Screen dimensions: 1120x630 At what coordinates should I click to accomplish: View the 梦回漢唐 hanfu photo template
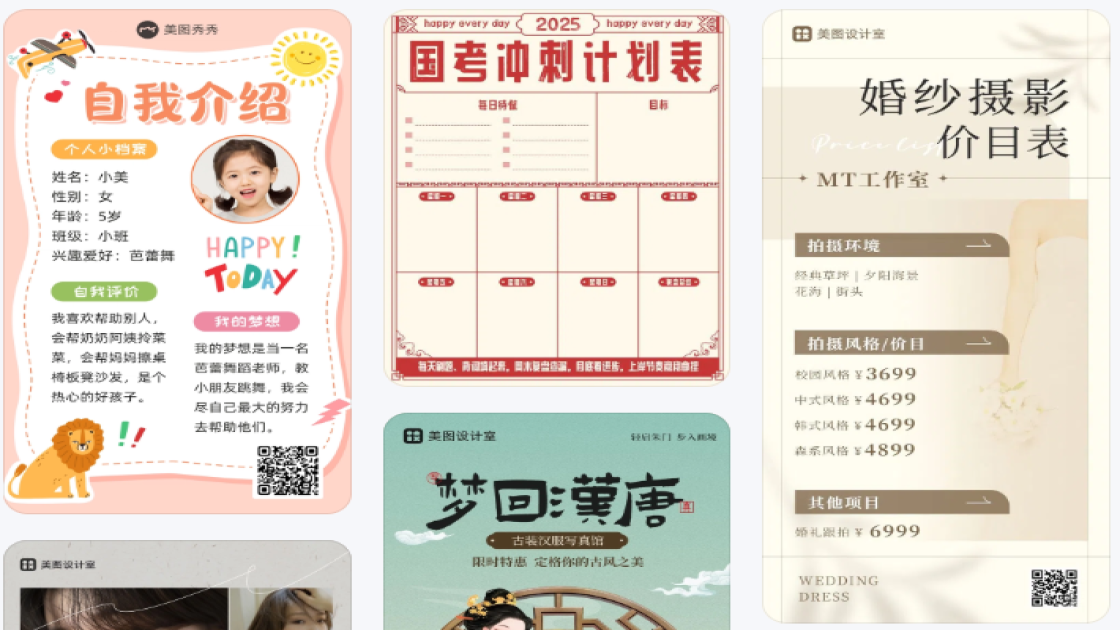(x=557, y=521)
